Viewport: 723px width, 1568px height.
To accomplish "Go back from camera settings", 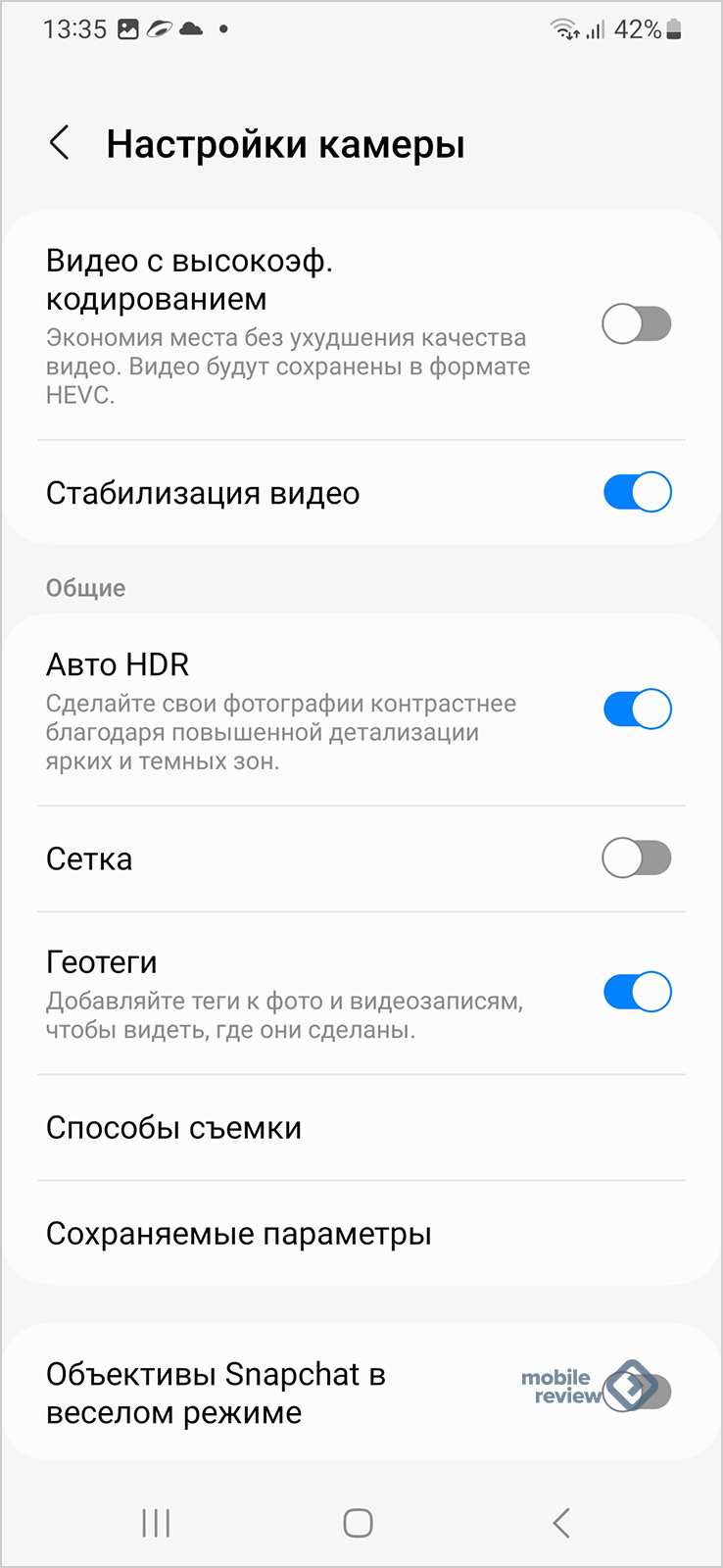I will [x=60, y=143].
